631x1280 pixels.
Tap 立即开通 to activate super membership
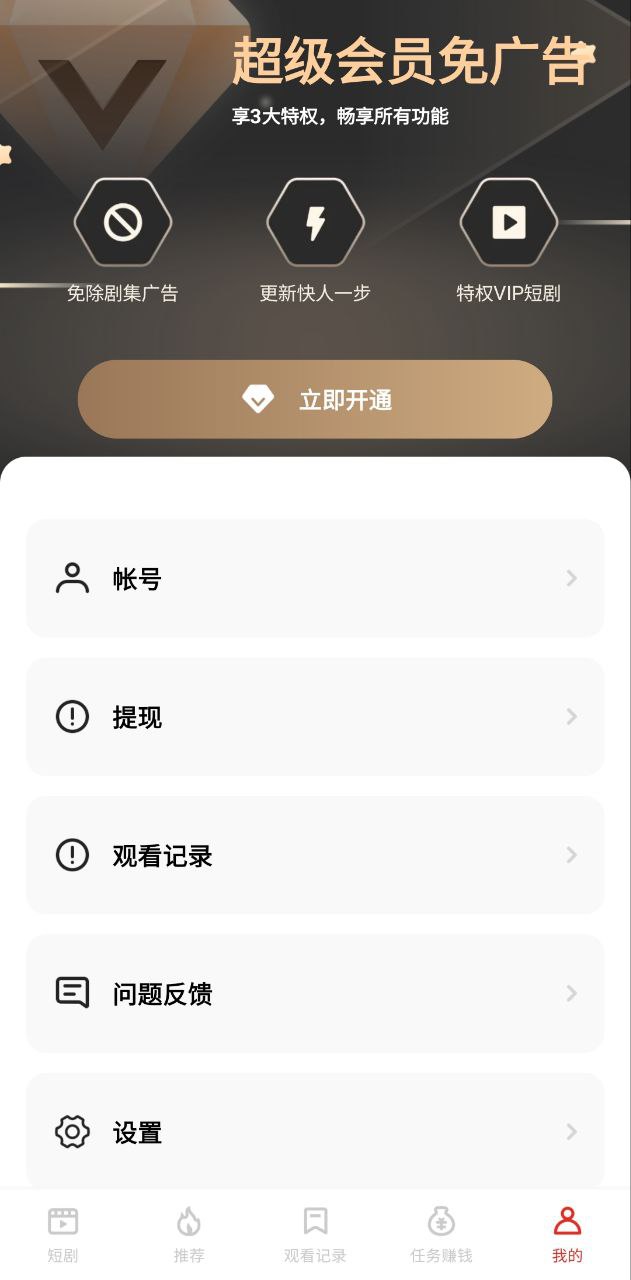pyautogui.click(x=315, y=400)
